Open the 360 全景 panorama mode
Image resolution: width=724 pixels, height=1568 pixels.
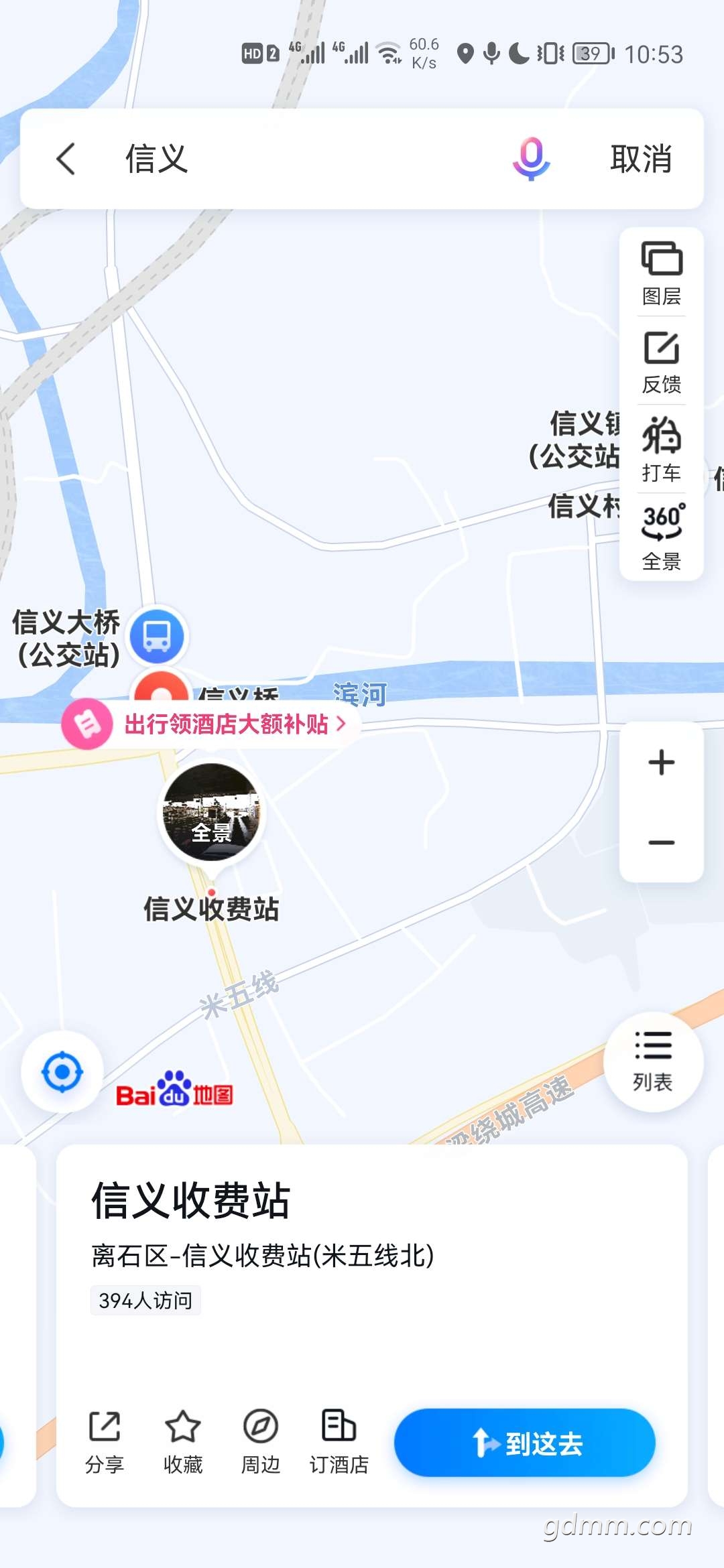662,537
